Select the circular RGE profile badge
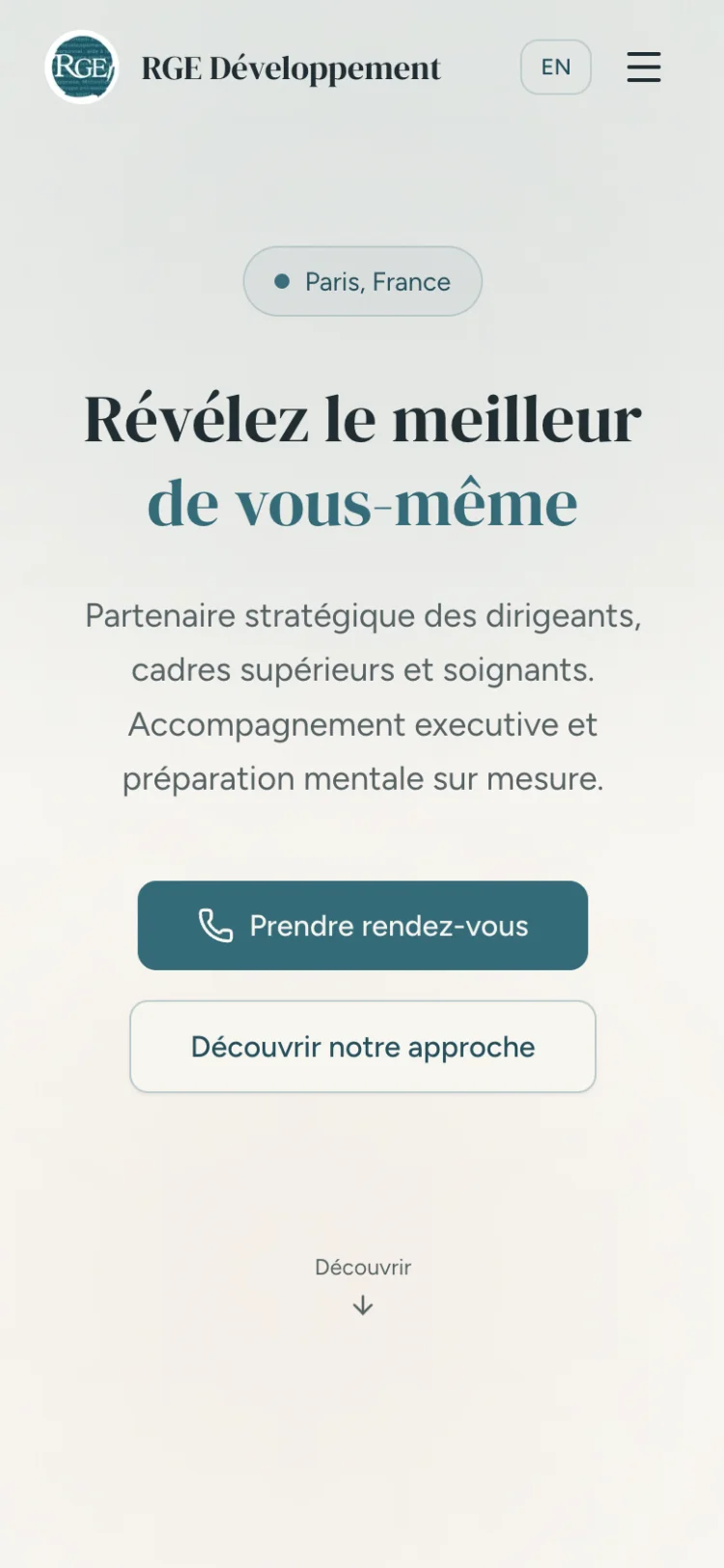The height and width of the screenshot is (1568, 724). click(81, 67)
